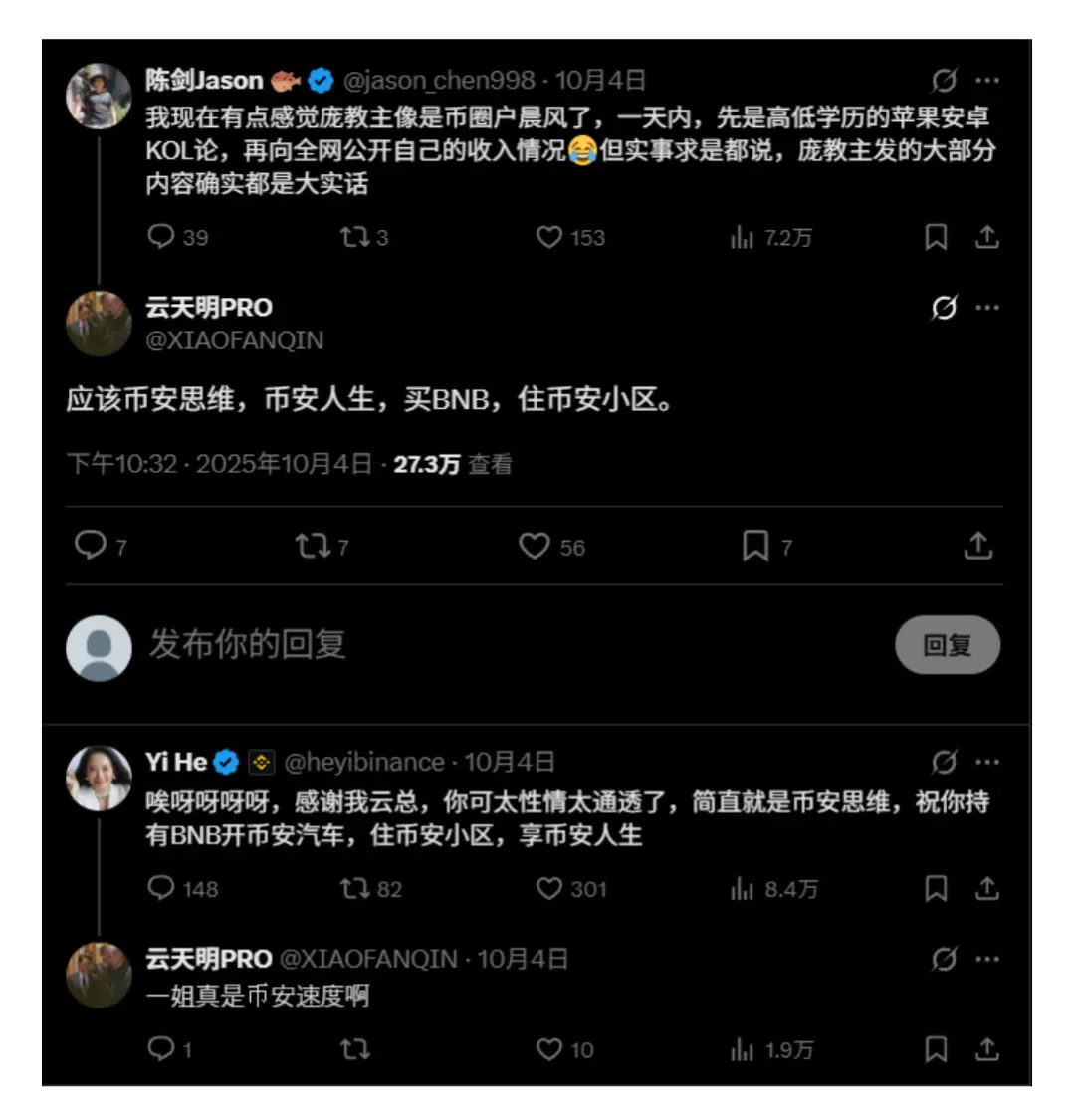
Task: Share the main tweet by 云天明PRO
Action: coord(978,546)
